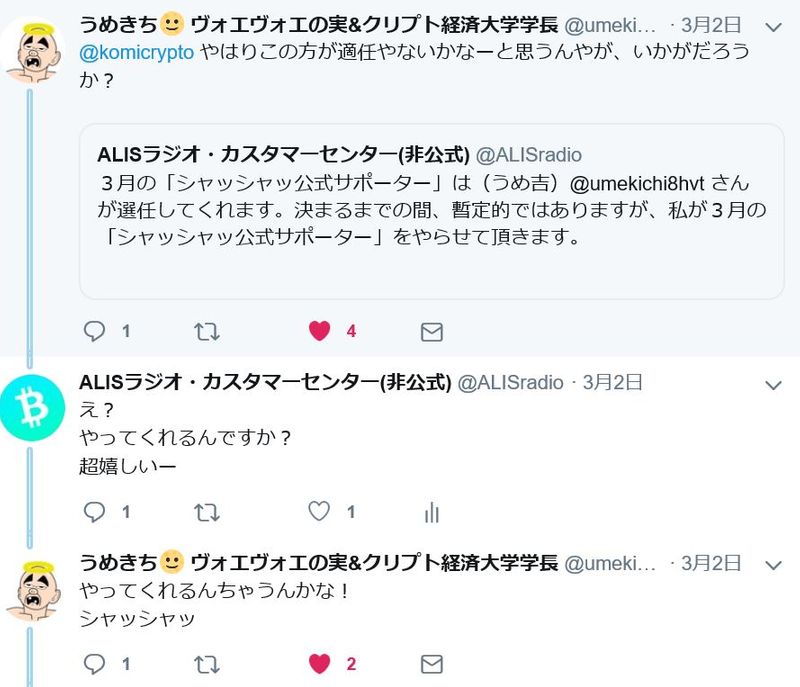Image resolution: width=800 pixels, height=687 pixels.
Task: Send the first tweet via direct message
Action: [x=431, y=331]
